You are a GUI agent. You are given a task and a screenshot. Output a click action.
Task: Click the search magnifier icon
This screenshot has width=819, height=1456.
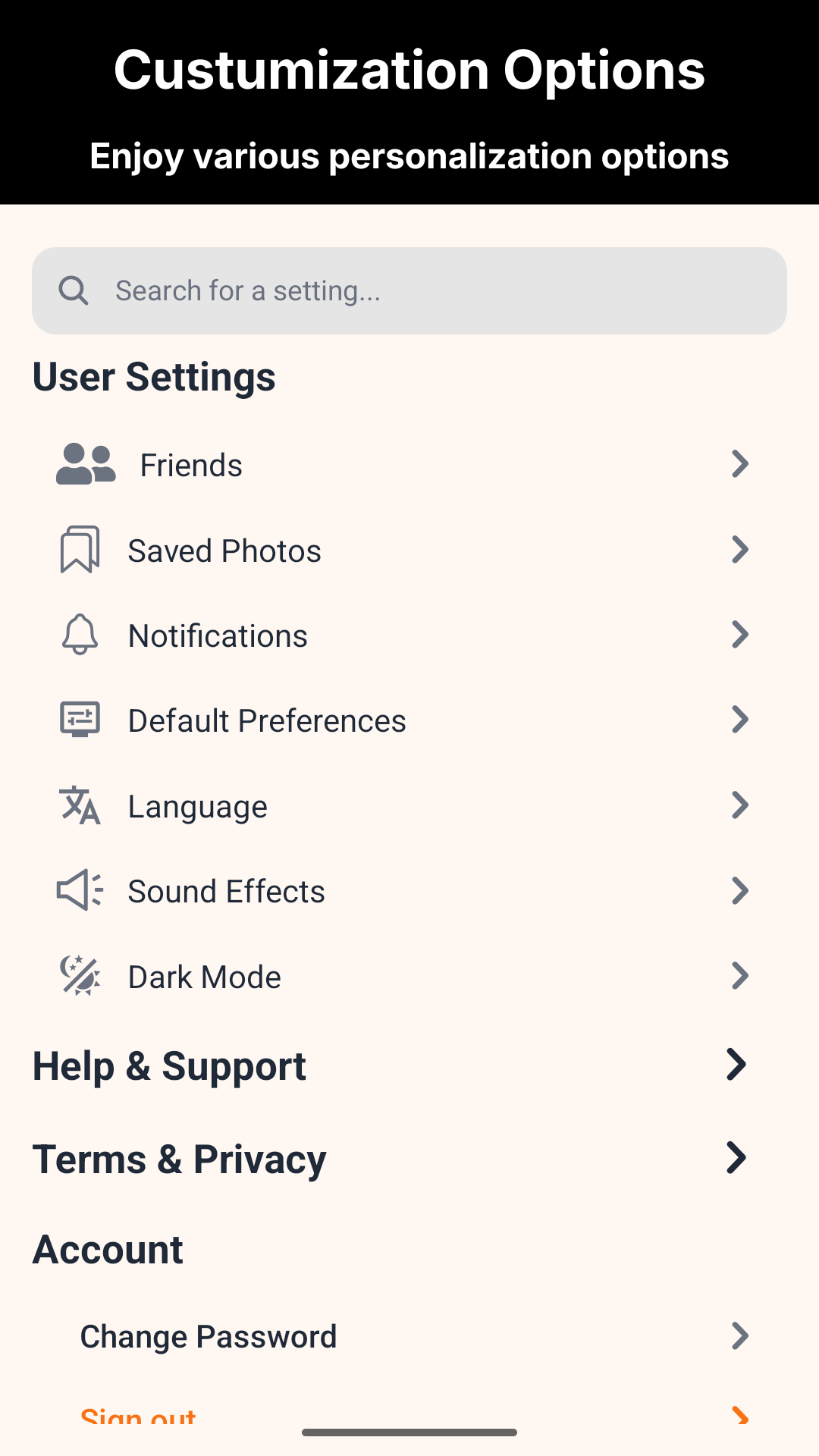(74, 290)
